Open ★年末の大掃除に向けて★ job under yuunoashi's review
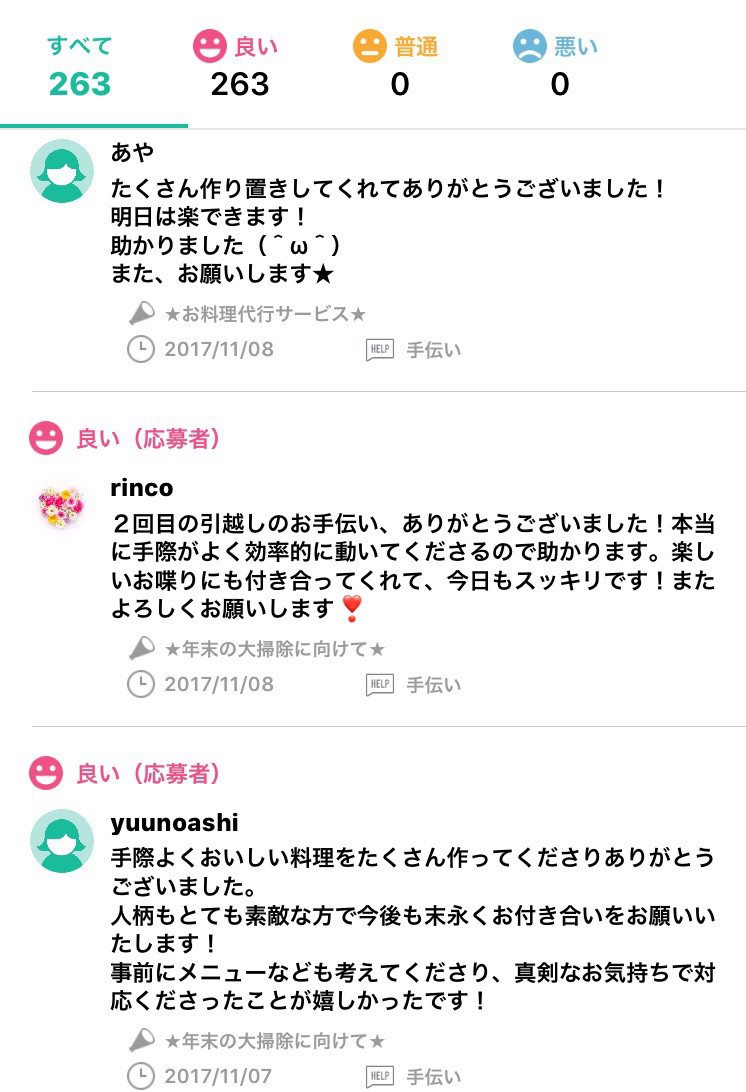Image resolution: width=746 pixels, height=1092 pixels. point(274,1041)
